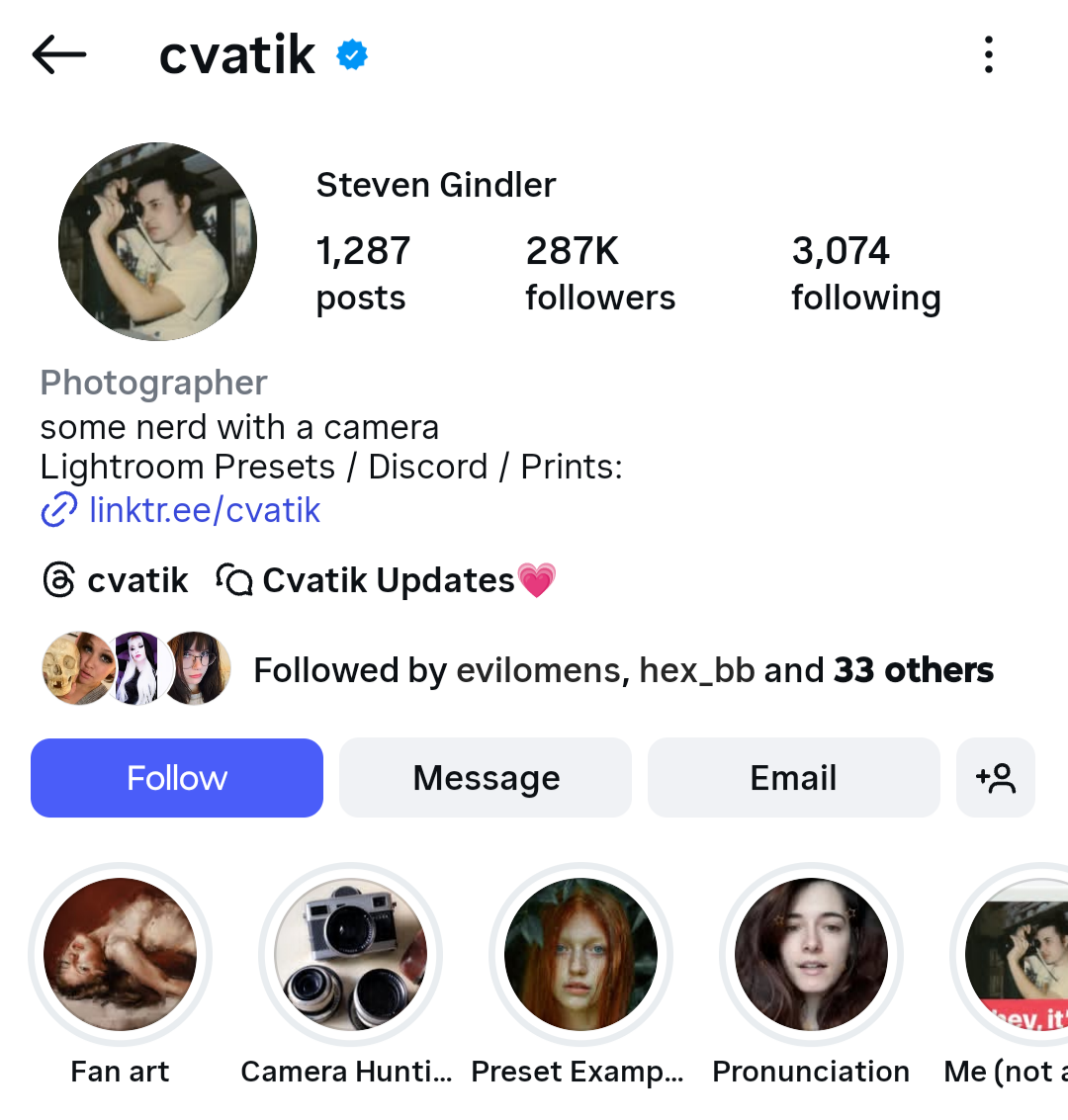View the Preset Examples highlight
The width and height of the screenshot is (1068, 1120).
(x=580, y=955)
